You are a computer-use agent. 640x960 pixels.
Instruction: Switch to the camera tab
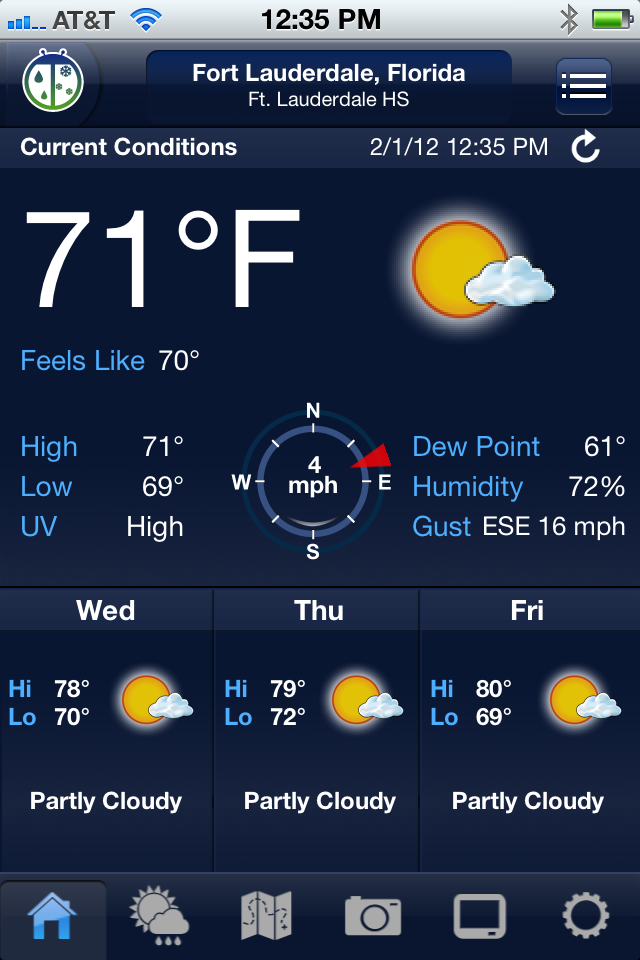pos(372,915)
